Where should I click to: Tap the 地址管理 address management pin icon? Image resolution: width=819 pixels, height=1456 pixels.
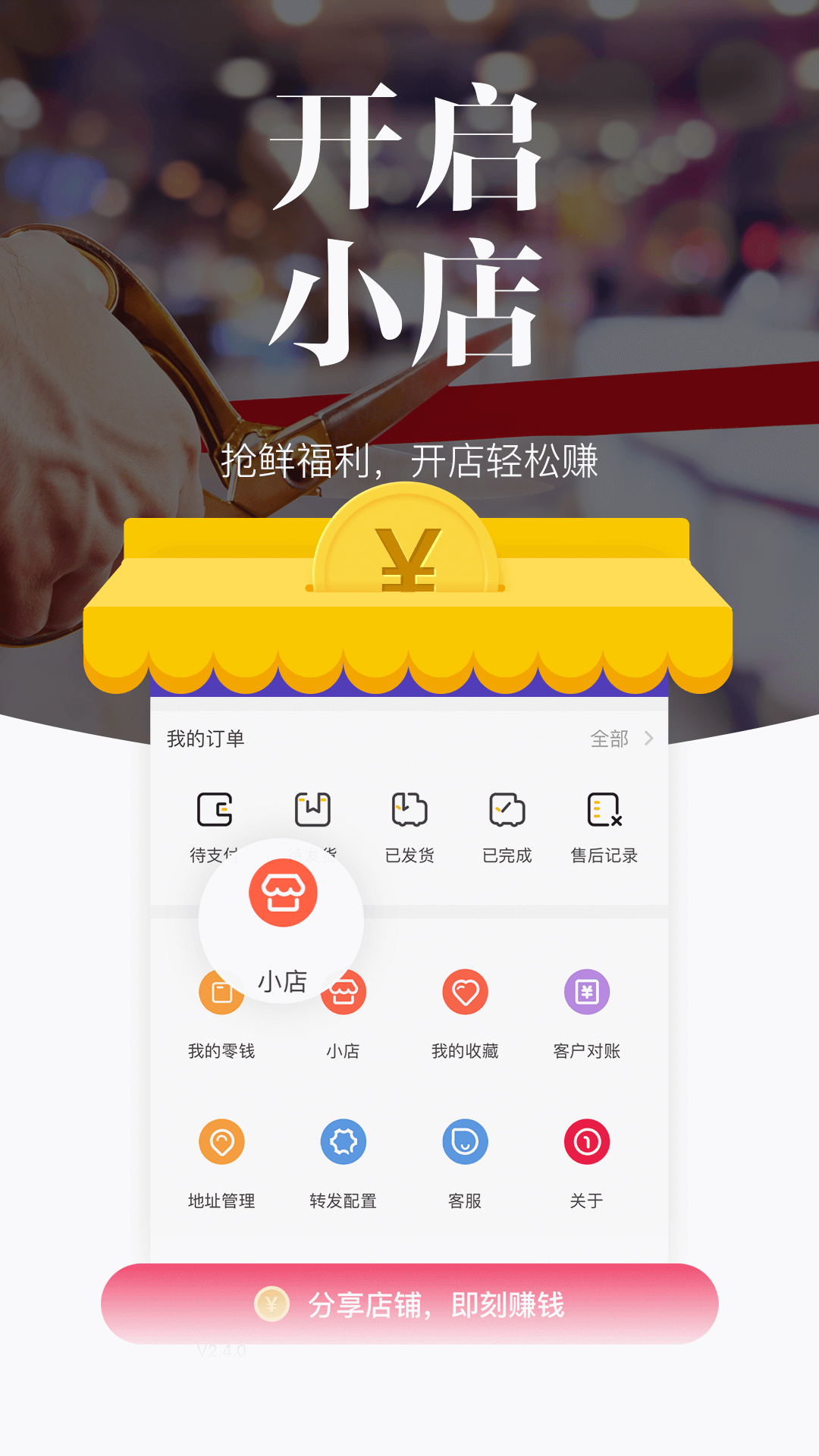pos(220,1140)
